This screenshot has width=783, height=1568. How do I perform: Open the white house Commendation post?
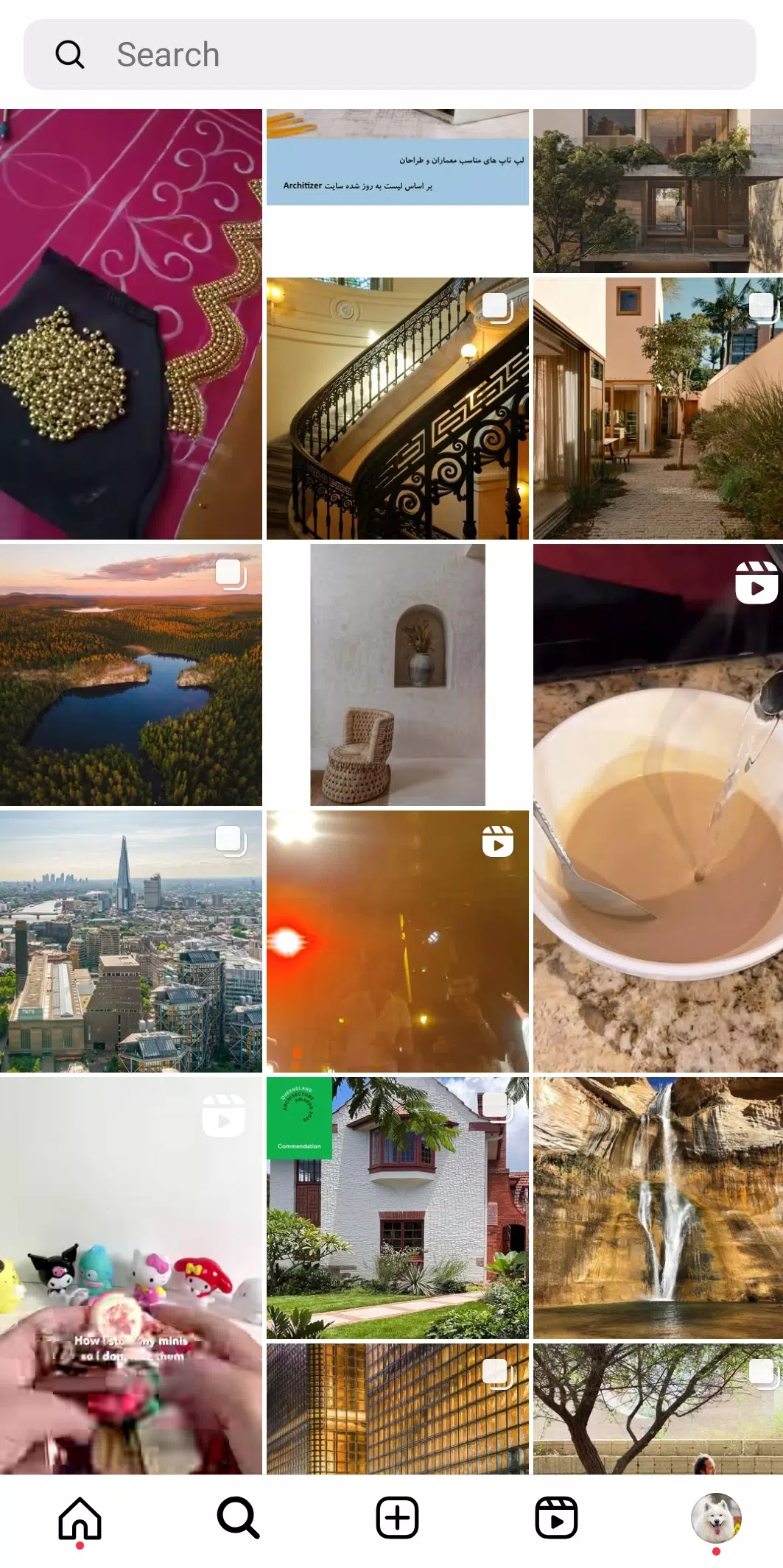point(397,1207)
